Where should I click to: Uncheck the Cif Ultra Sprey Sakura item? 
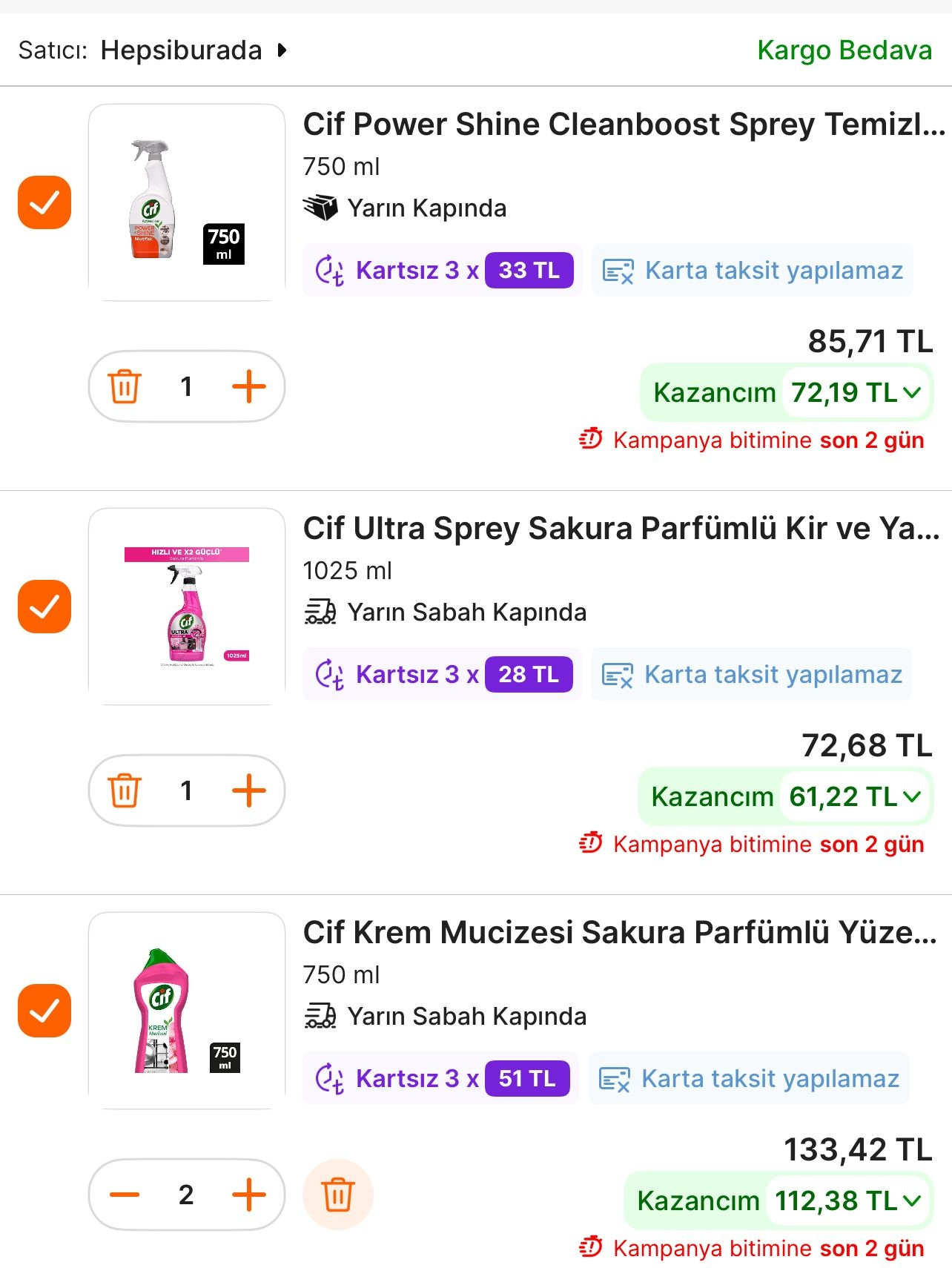pyautogui.click(x=44, y=607)
